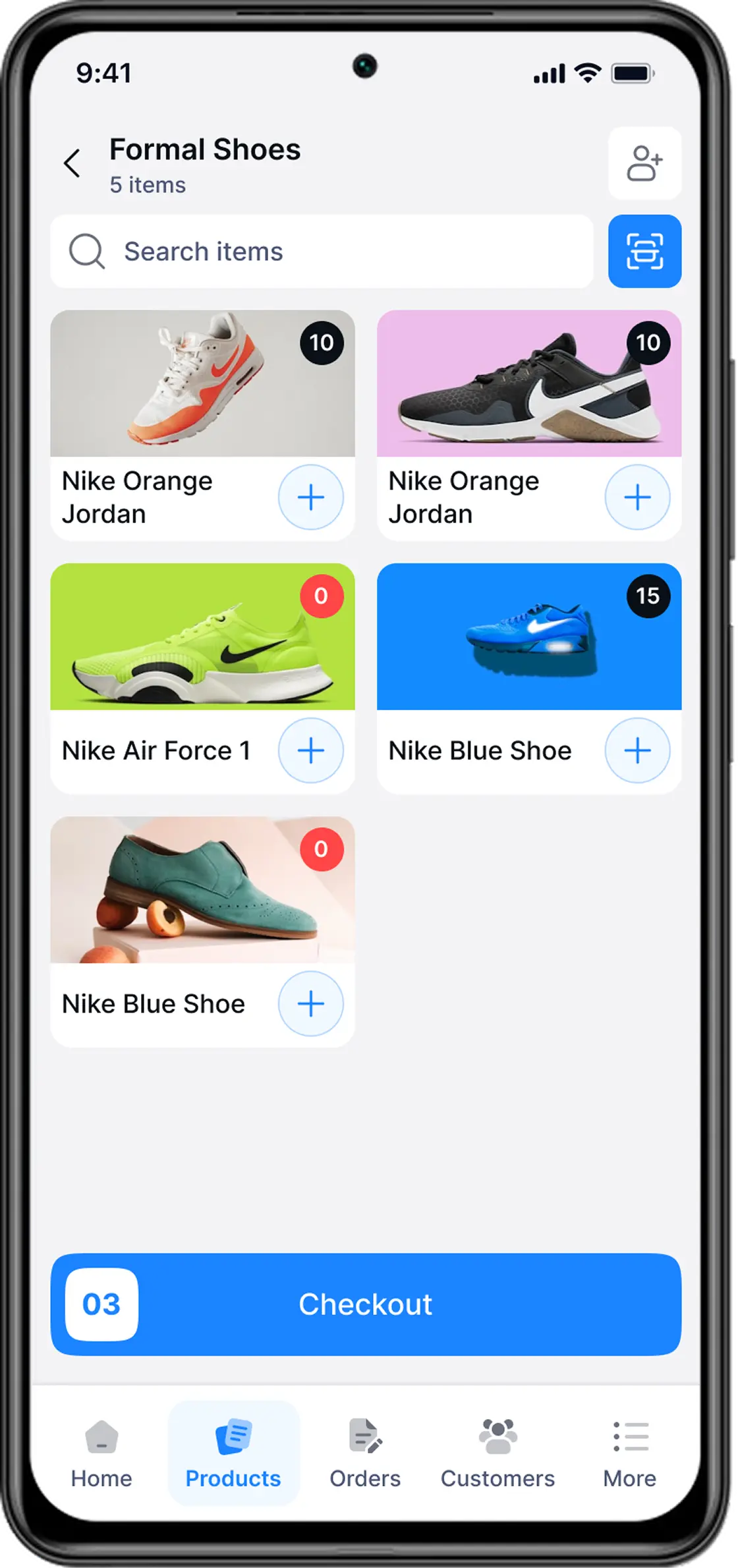
Task: Go to the Orders tab
Action: click(x=365, y=1453)
